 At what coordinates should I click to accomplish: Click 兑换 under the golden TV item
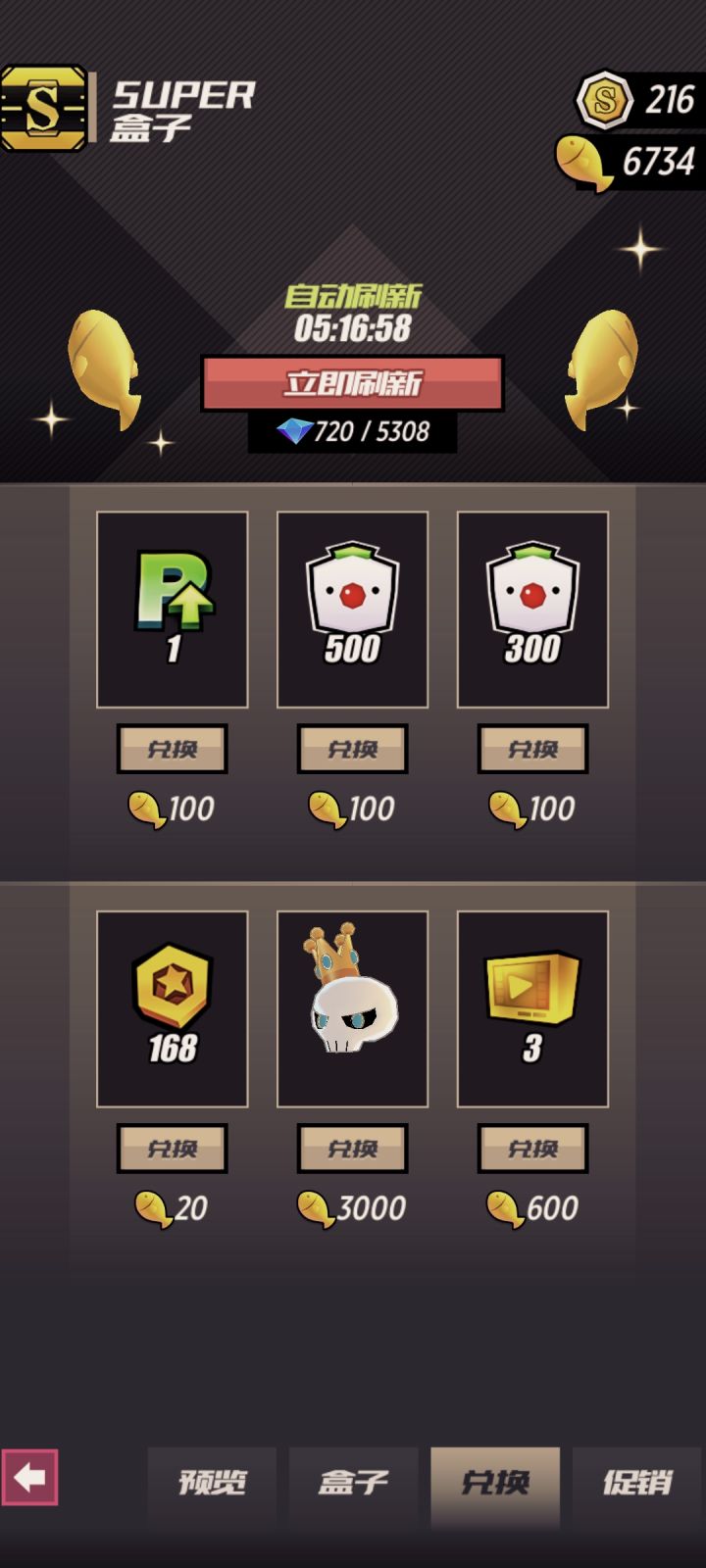pos(532,1149)
